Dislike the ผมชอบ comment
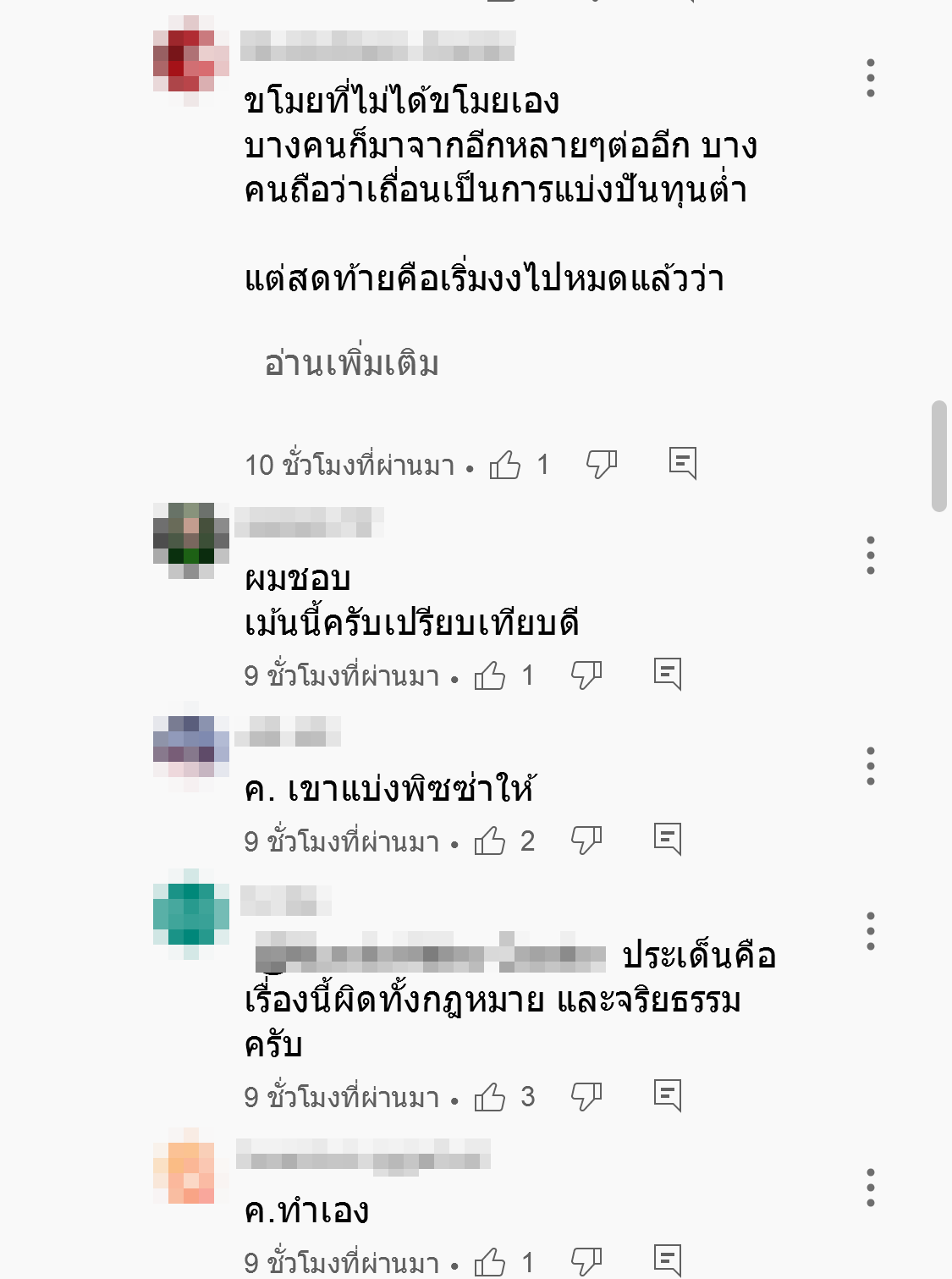 [586, 675]
